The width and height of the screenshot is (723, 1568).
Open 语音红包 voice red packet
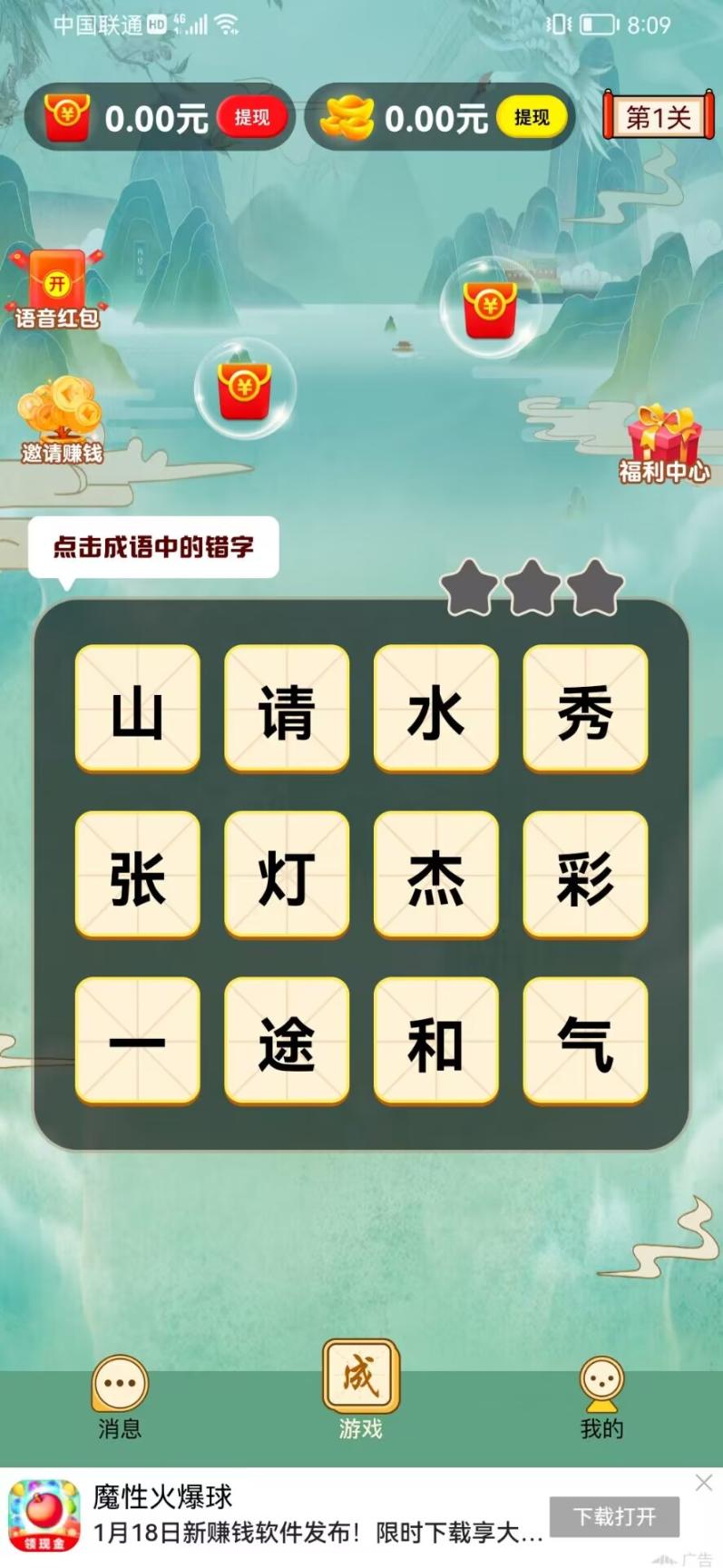pos(57,290)
